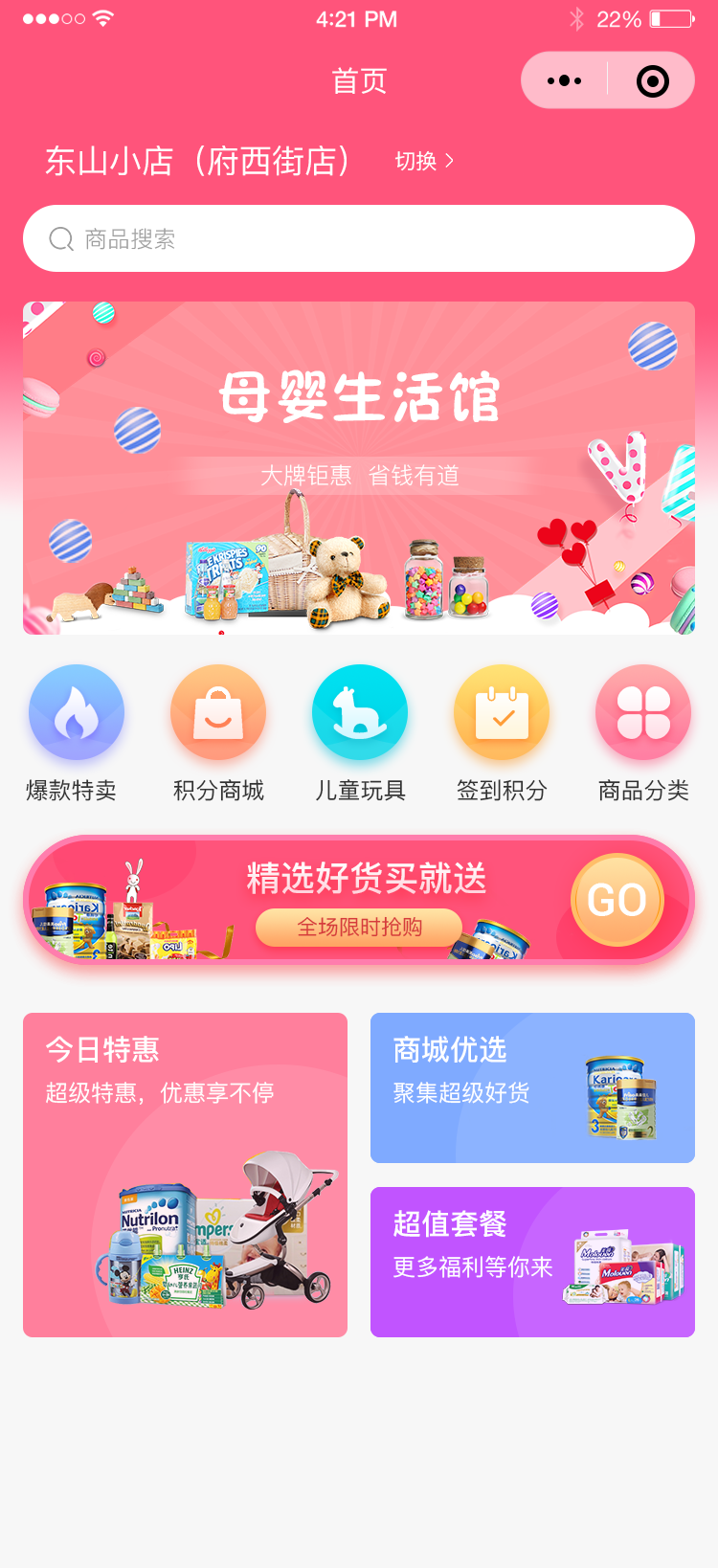Go to 积分商城 points mall

[x=218, y=714]
